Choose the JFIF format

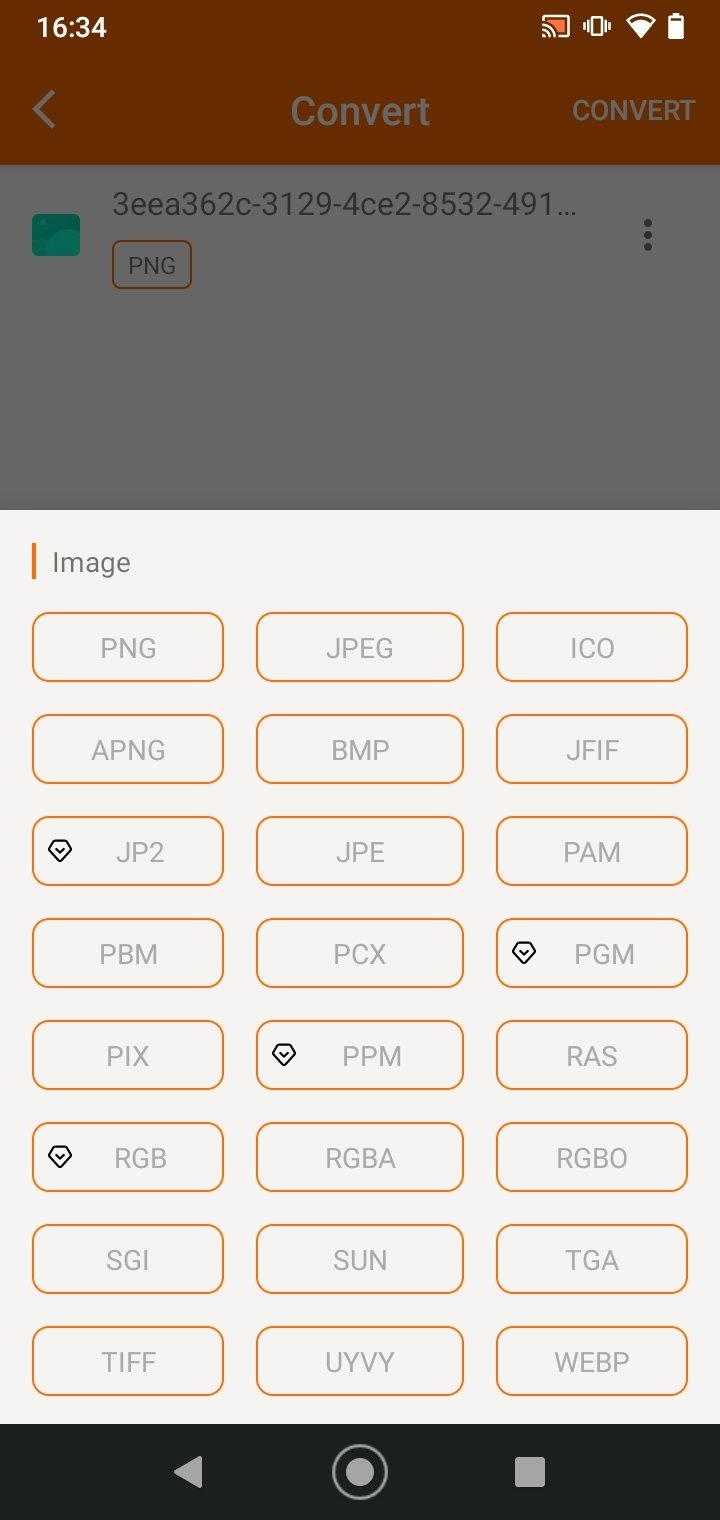592,749
